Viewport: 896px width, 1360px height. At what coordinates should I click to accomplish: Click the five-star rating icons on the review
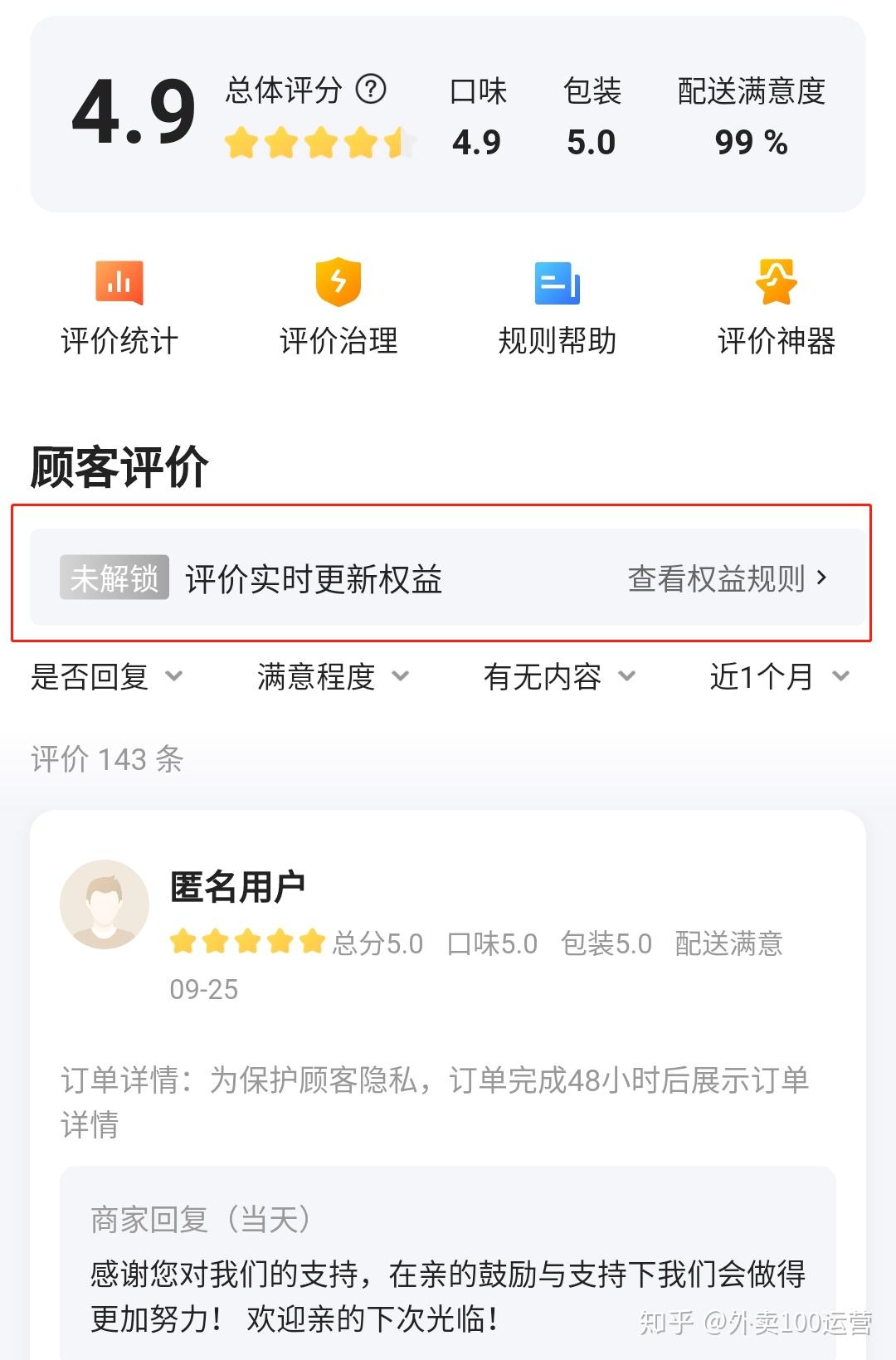tap(245, 942)
